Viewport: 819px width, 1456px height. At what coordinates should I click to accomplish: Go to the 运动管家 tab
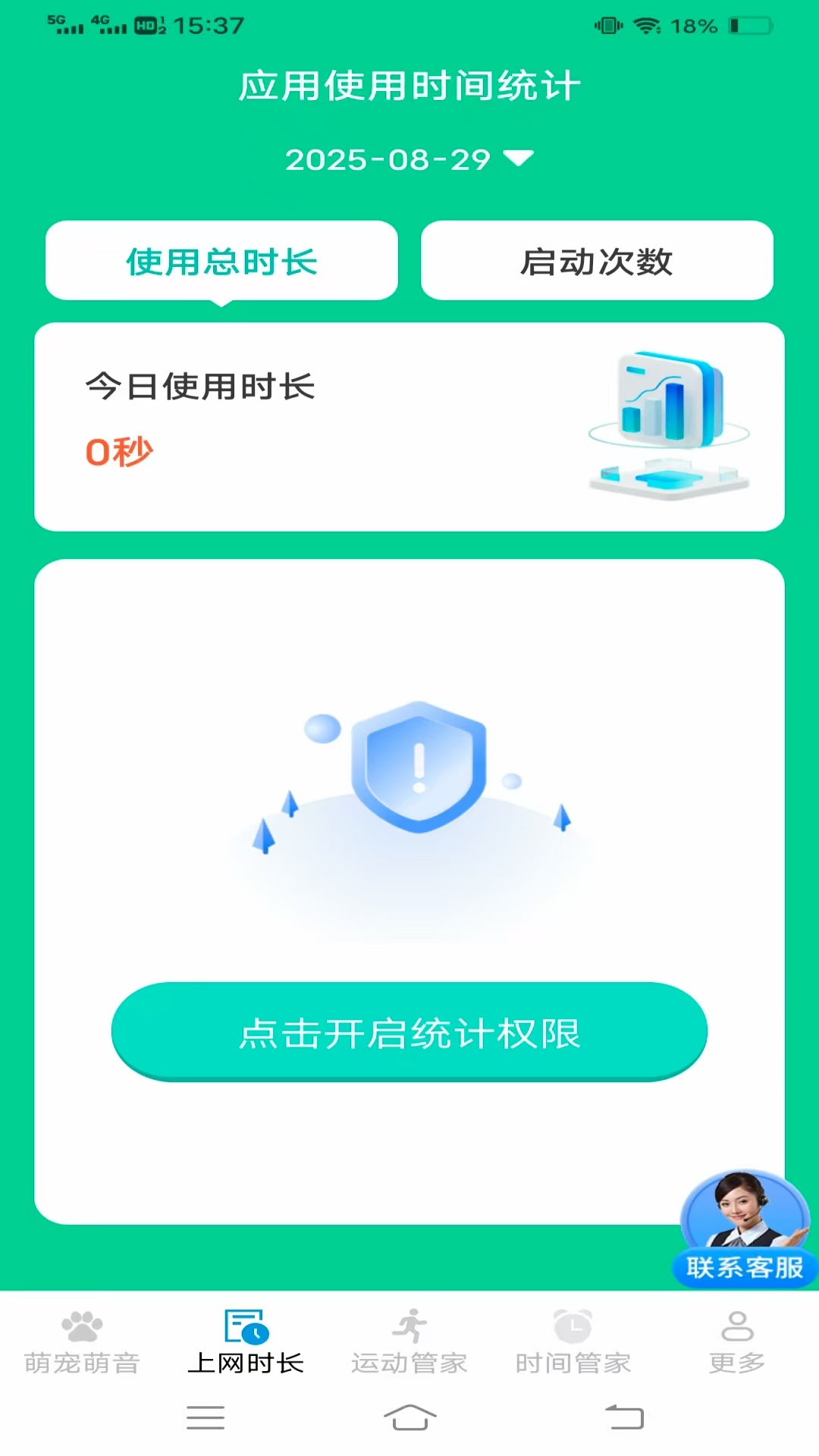pyautogui.click(x=409, y=1341)
